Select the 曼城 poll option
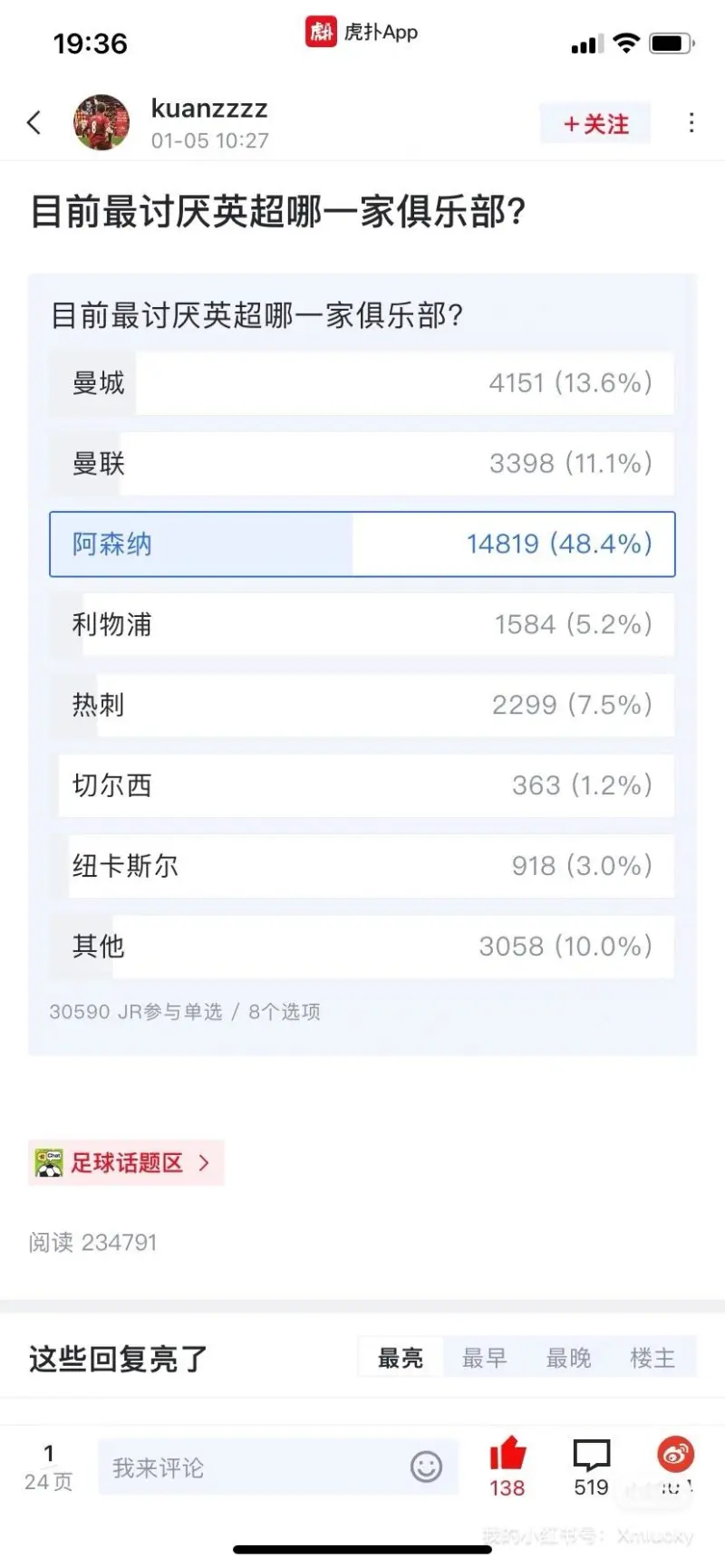Screen dimensions: 725x1568 362,383
